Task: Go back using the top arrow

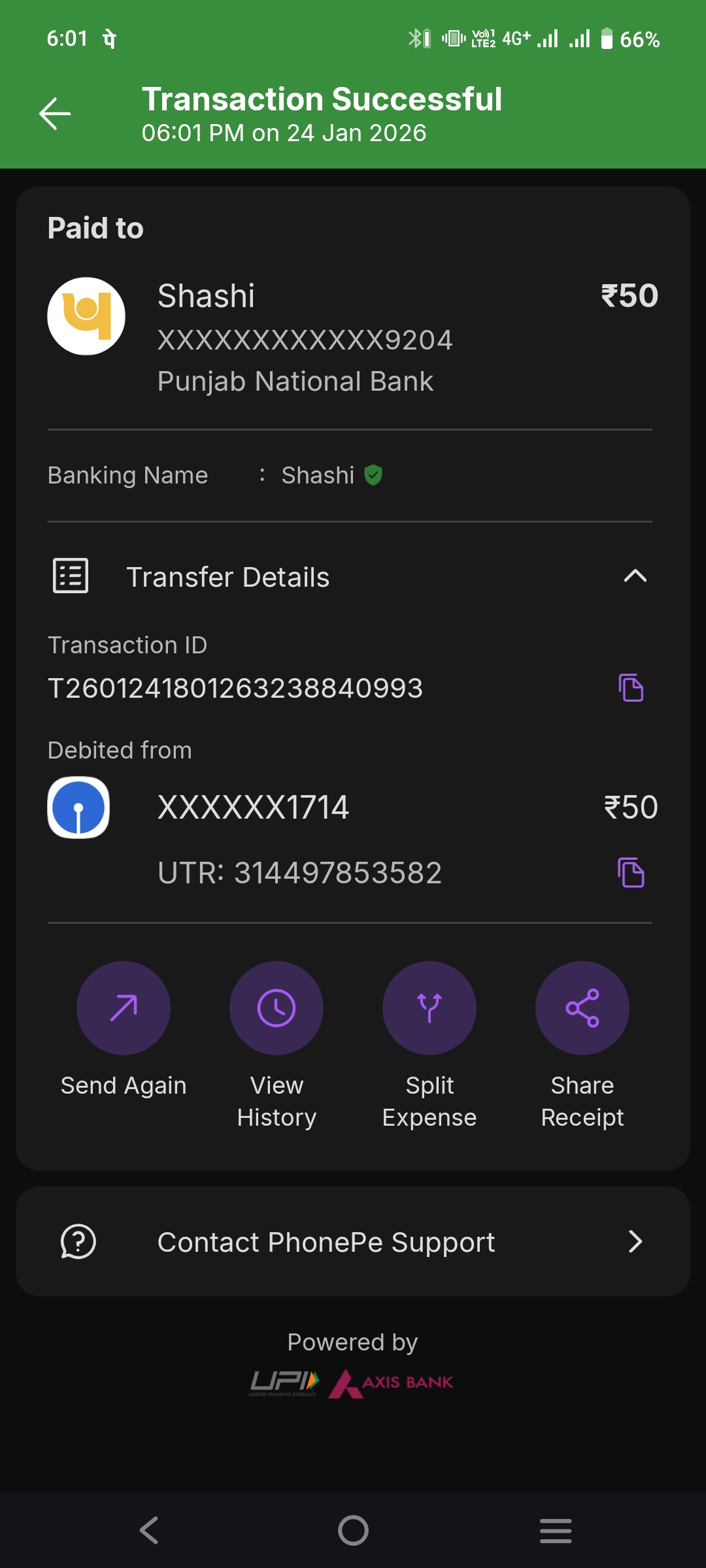Action: click(55, 114)
